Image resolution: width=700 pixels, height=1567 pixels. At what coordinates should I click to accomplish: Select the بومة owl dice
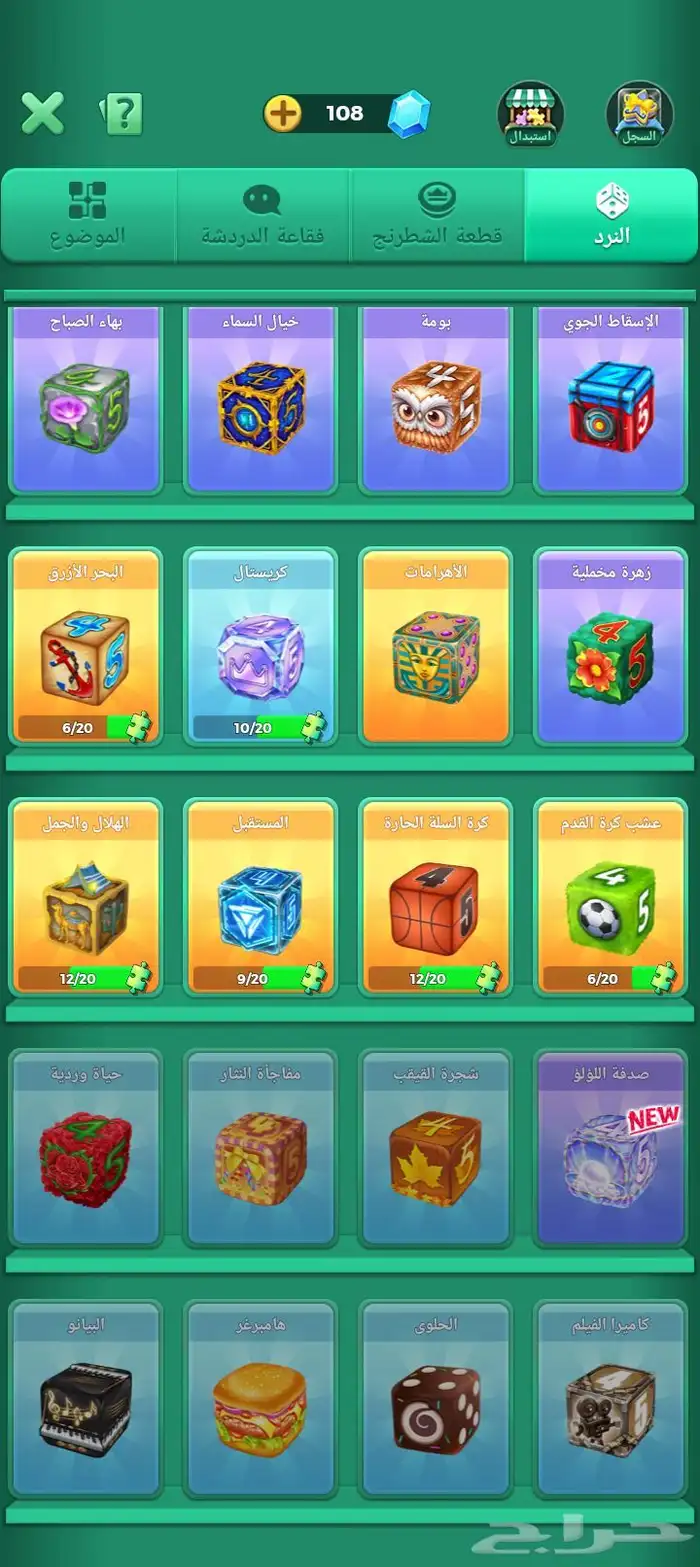436,399
